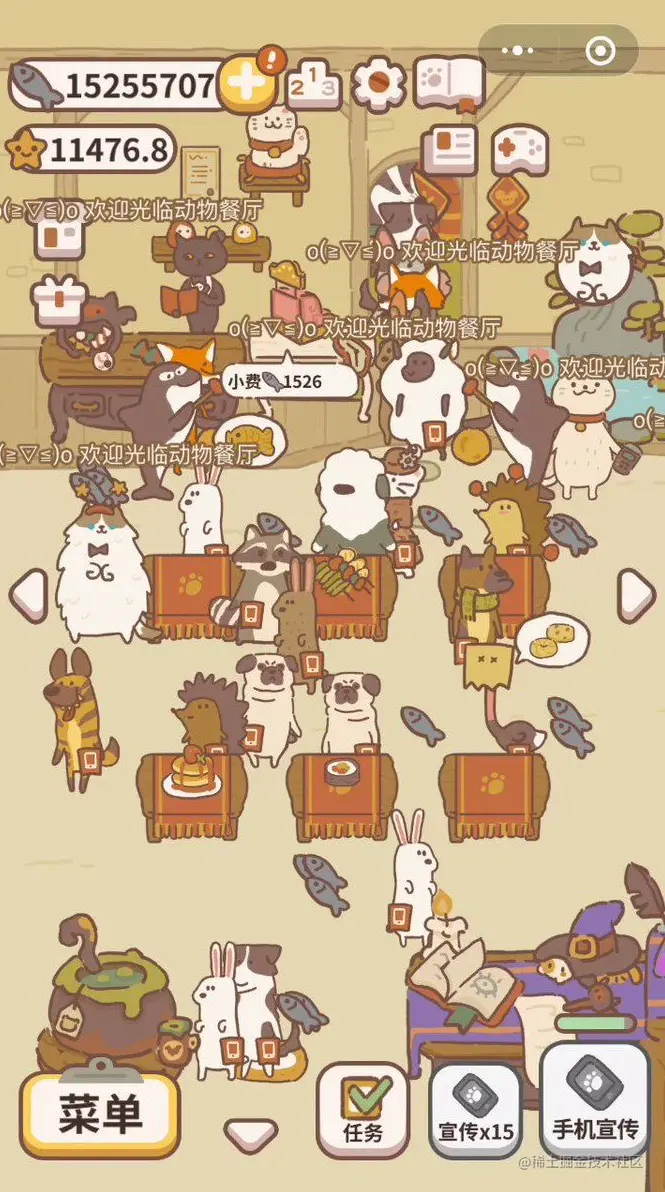Open the 菜单 menu button
The width and height of the screenshot is (665, 1192).
pyautogui.click(x=99, y=1114)
